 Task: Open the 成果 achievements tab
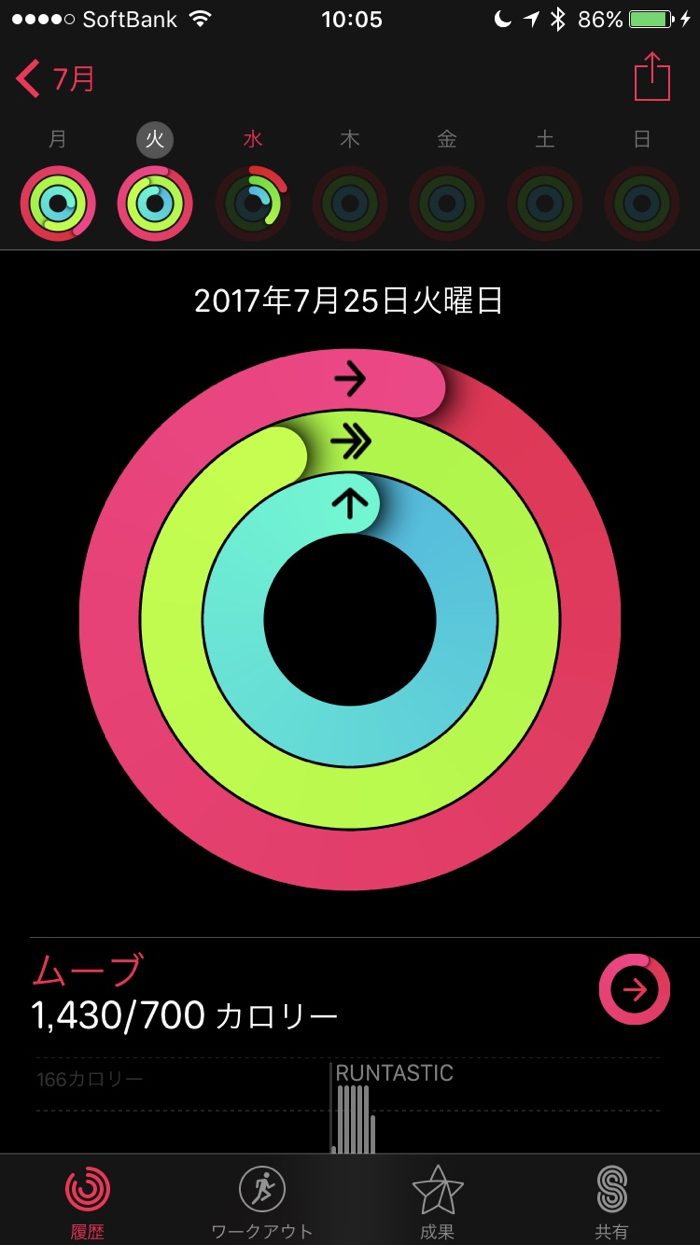tap(437, 1200)
